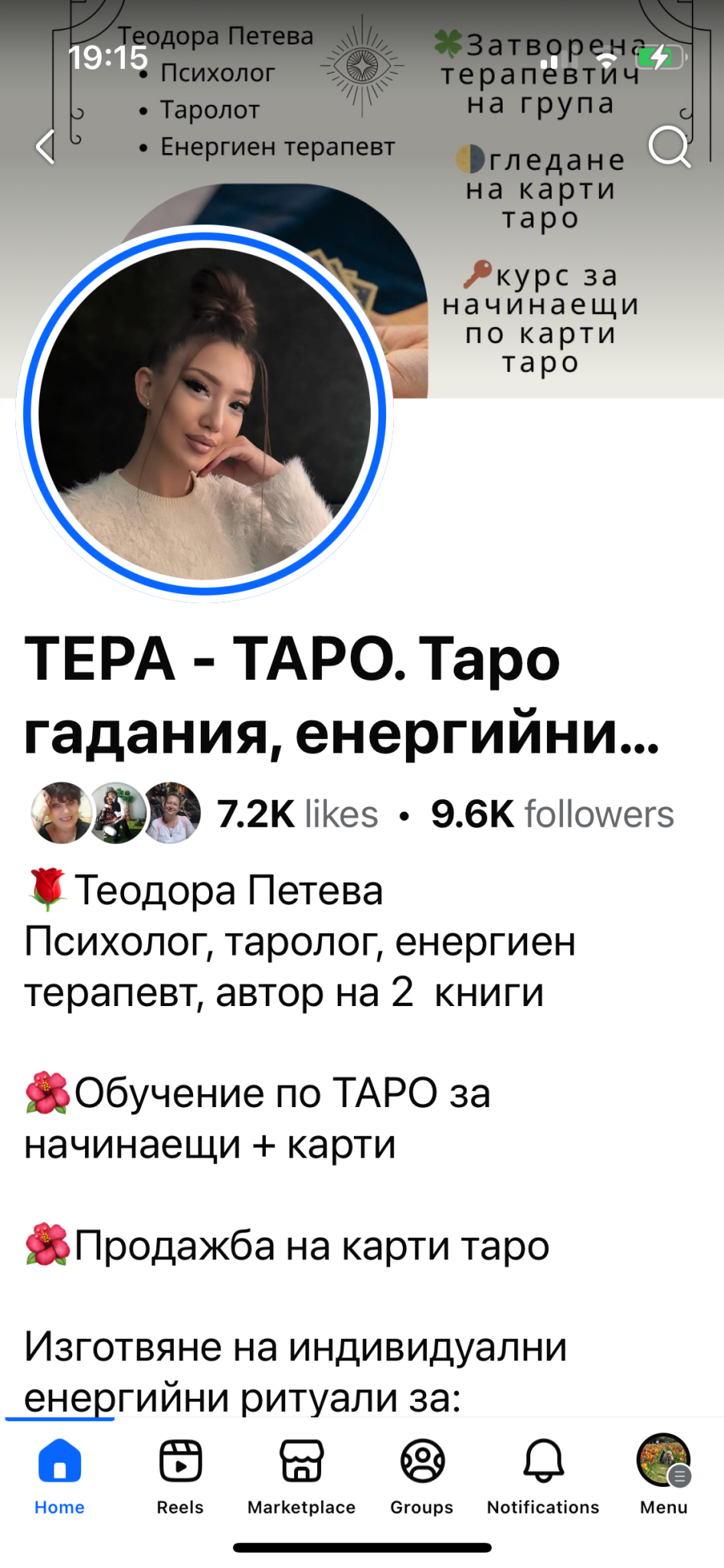Screen dimensions: 724x1568
Task: Open the search magnifier icon
Action: point(670,146)
